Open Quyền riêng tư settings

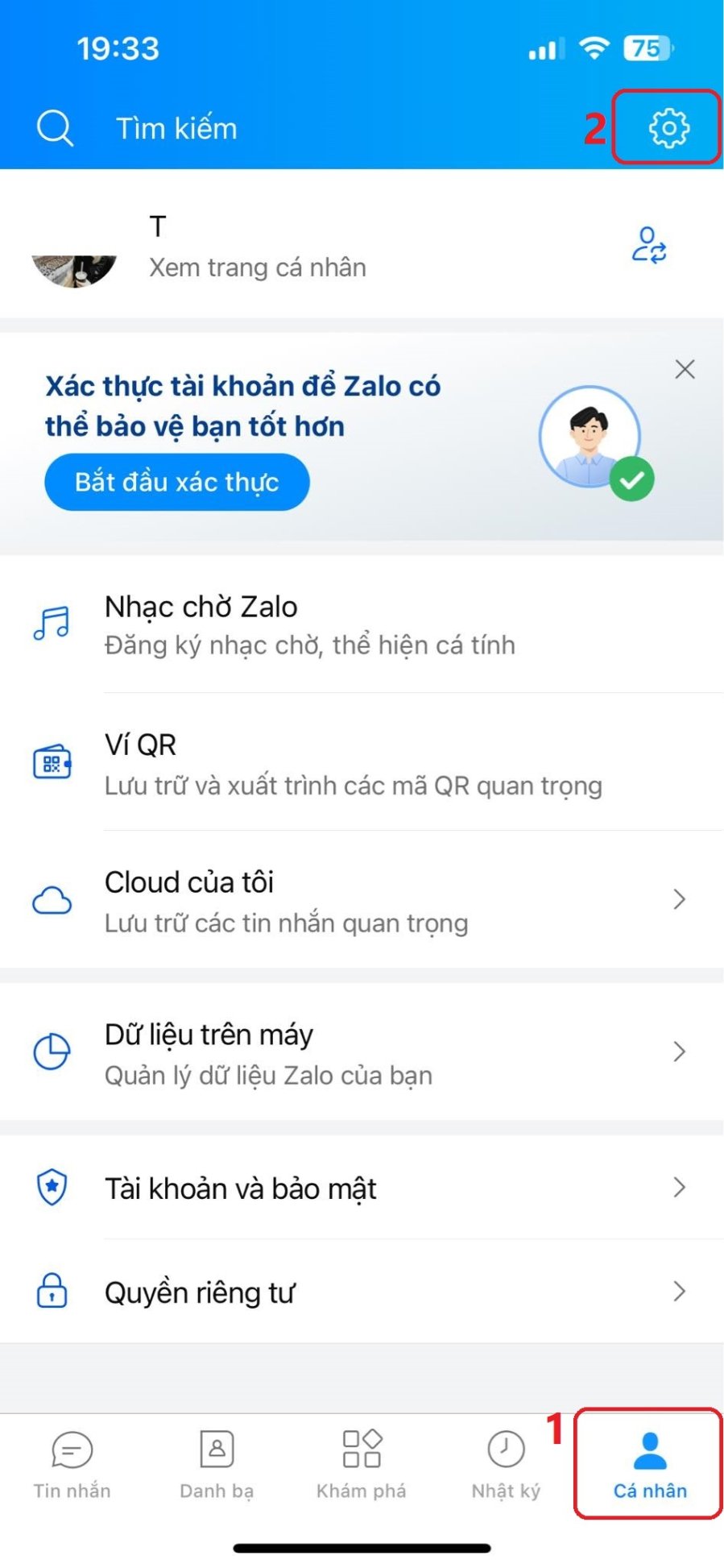click(x=362, y=1292)
